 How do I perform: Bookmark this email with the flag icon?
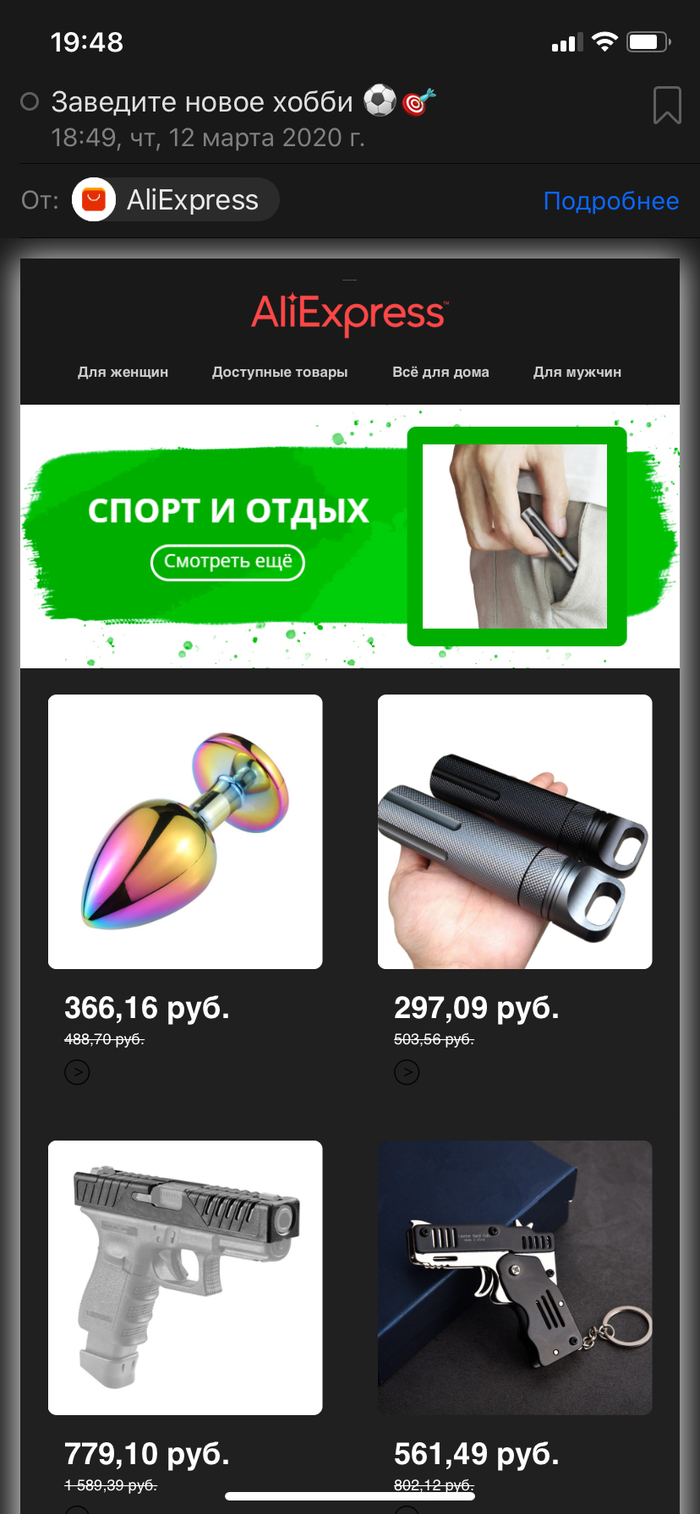(x=667, y=105)
